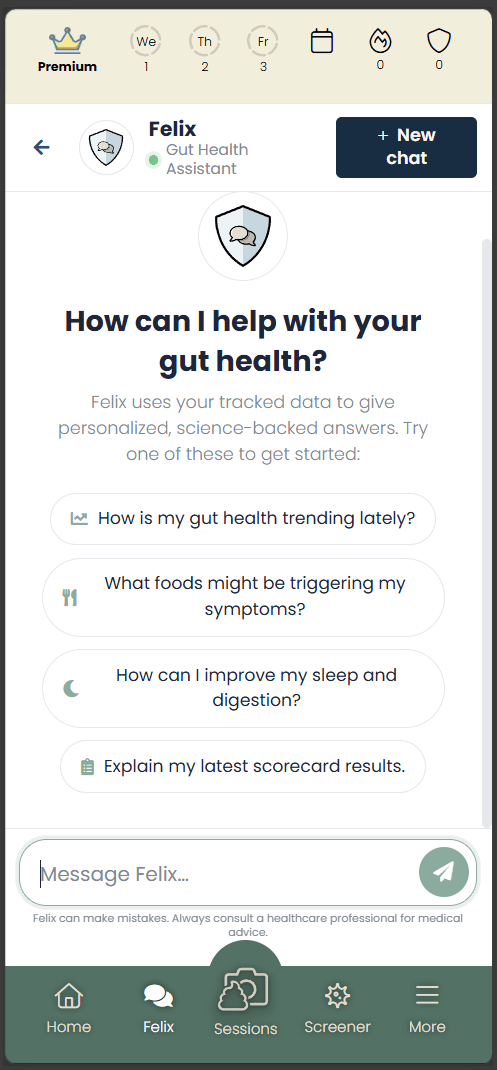Open the shield icon in top bar
The height and width of the screenshot is (1070, 497).
click(439, 50)
